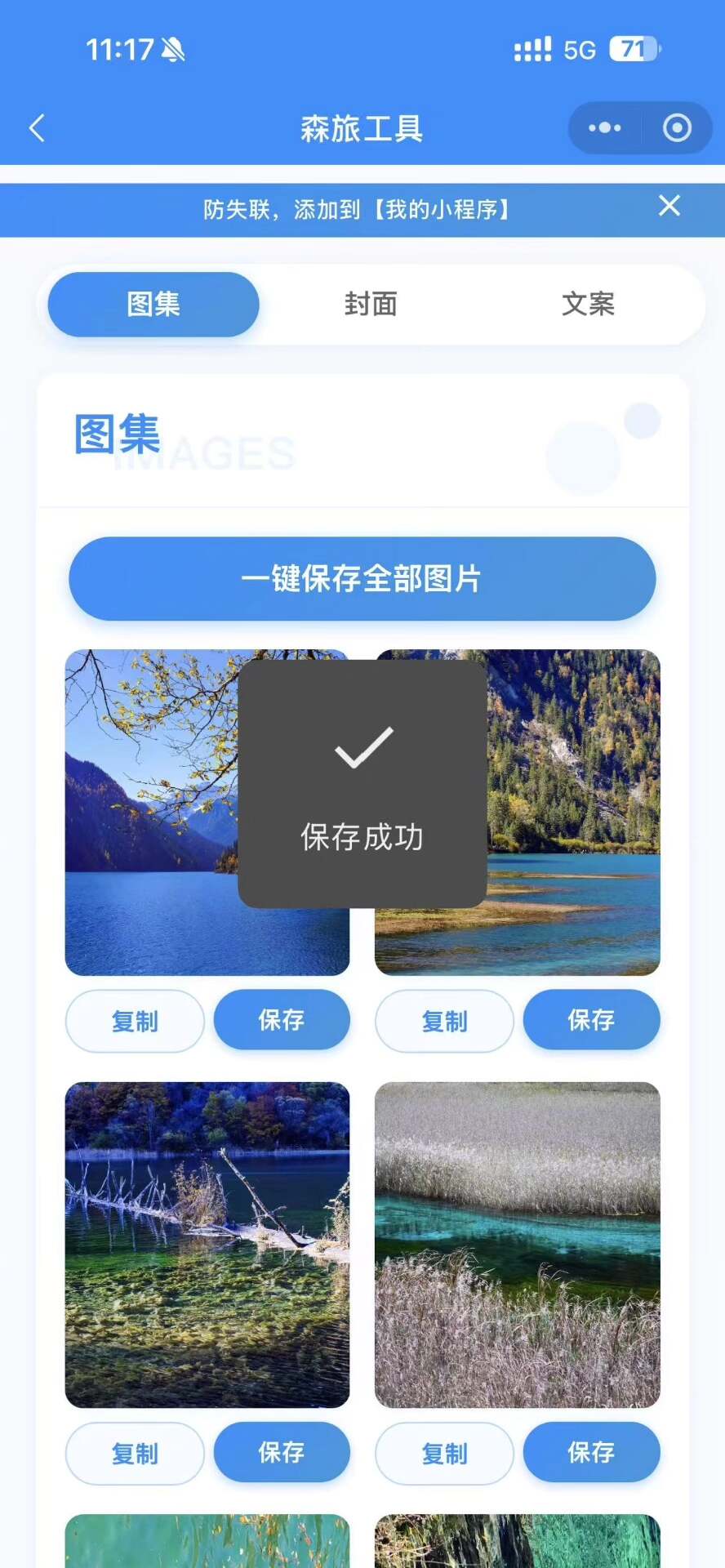
Task: Open the mini program more-options menu
Action: click(x=605, y=128)
